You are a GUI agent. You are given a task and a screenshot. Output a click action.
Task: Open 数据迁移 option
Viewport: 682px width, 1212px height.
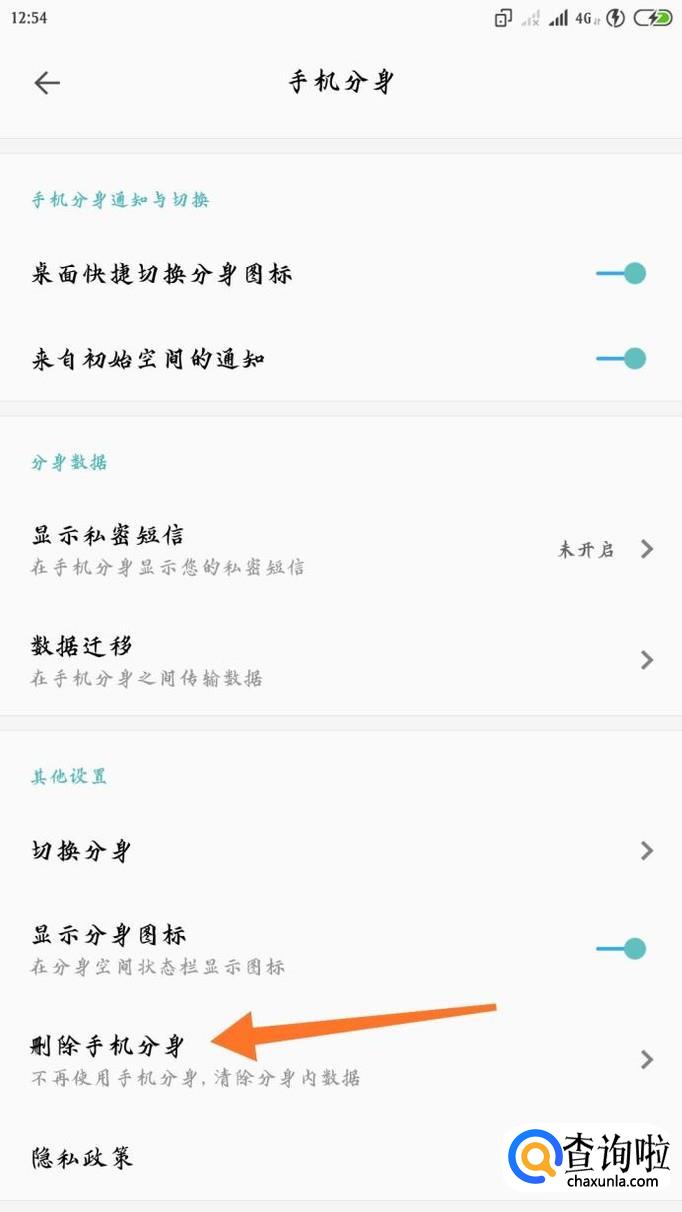pyautogui.click(x=340, y=660)
